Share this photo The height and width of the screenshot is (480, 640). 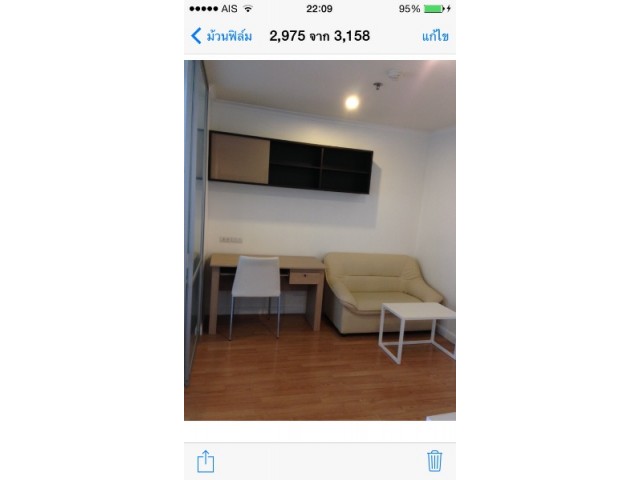[x=205, y=461]
